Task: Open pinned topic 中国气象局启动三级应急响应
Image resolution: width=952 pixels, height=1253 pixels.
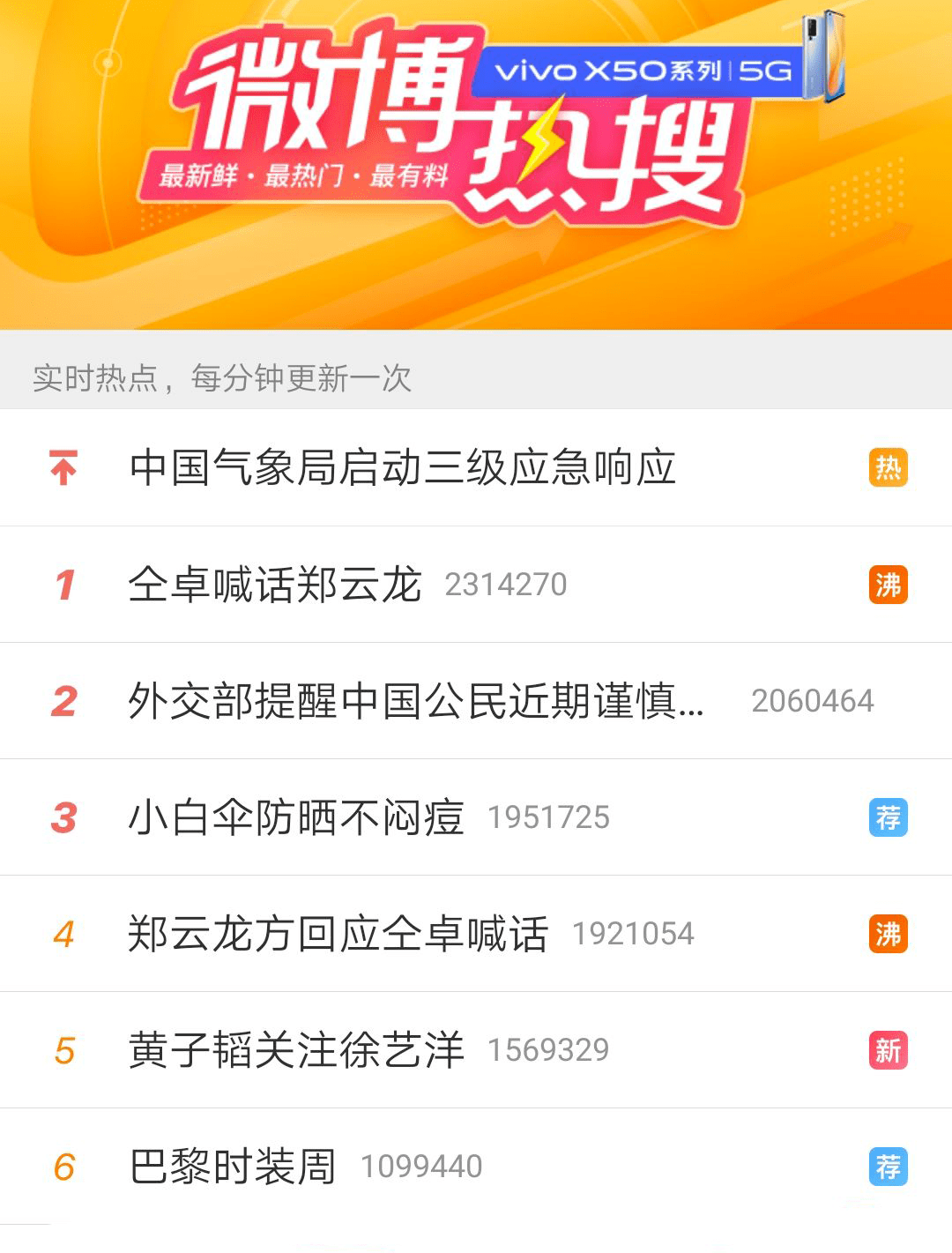Action: [402, 467]
